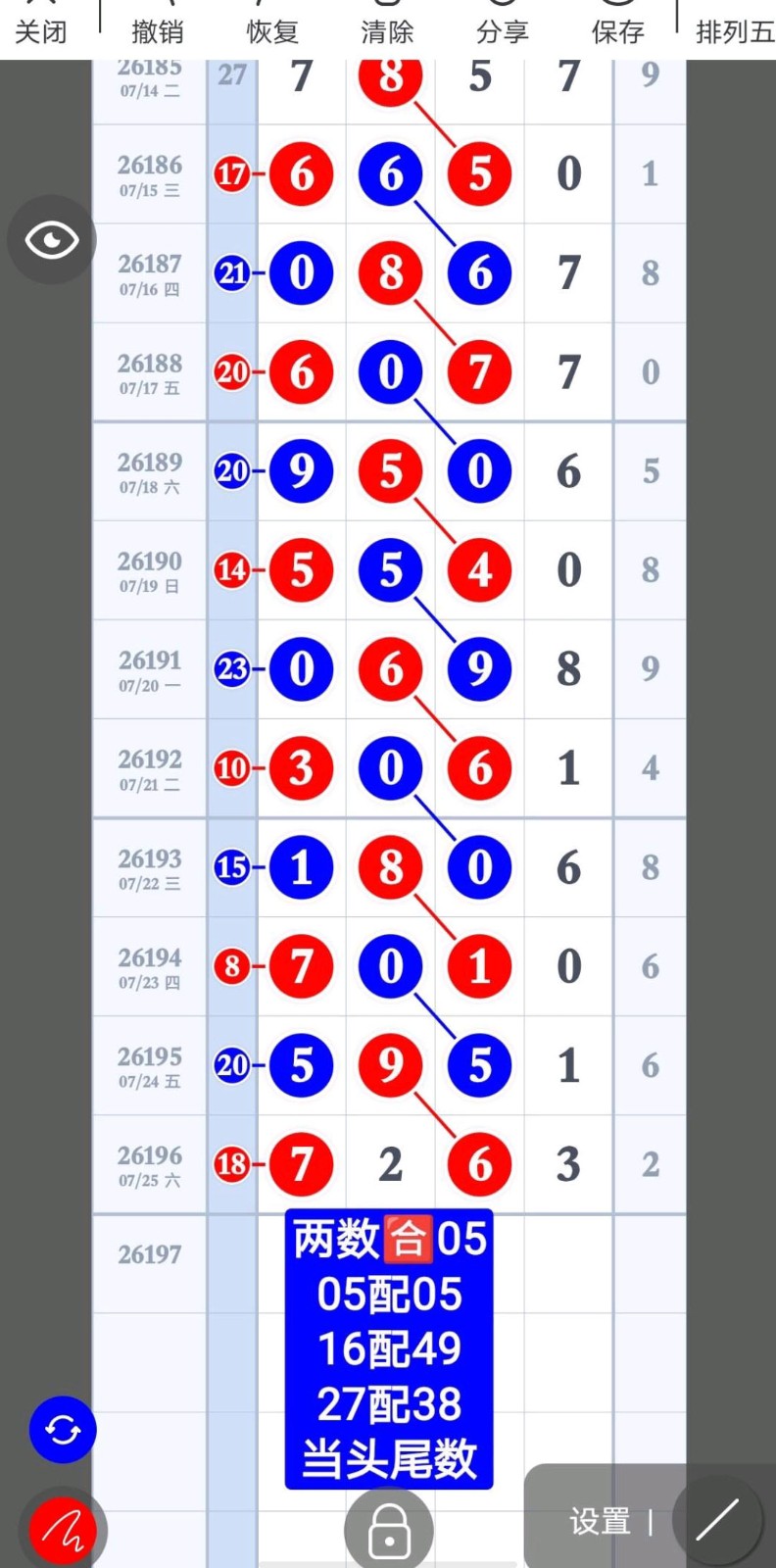Toggle visibility with the eye icon
The width and height of the screenshot is (776, 1568).
[52, 240]
